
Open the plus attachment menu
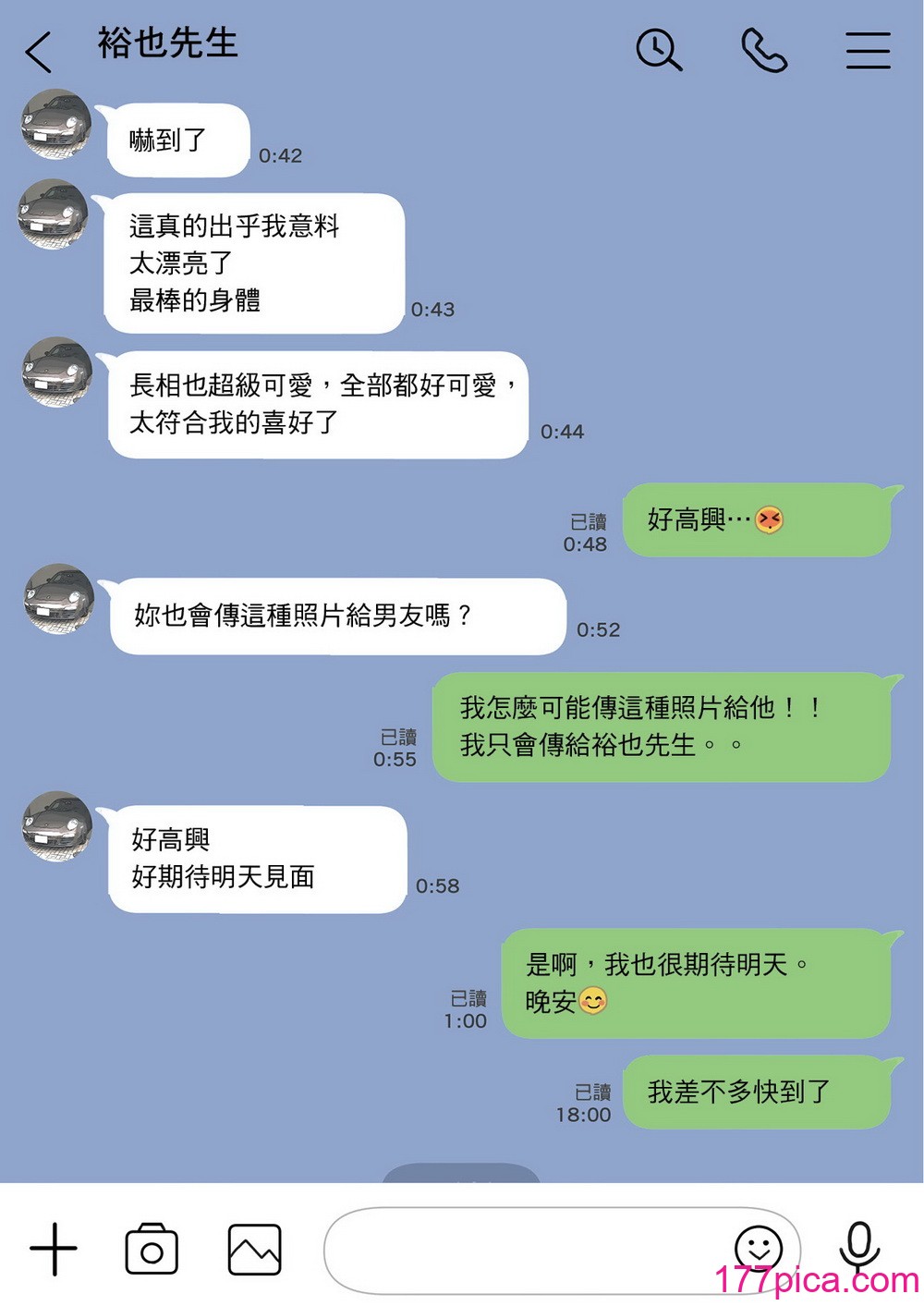pos(54,1250)
